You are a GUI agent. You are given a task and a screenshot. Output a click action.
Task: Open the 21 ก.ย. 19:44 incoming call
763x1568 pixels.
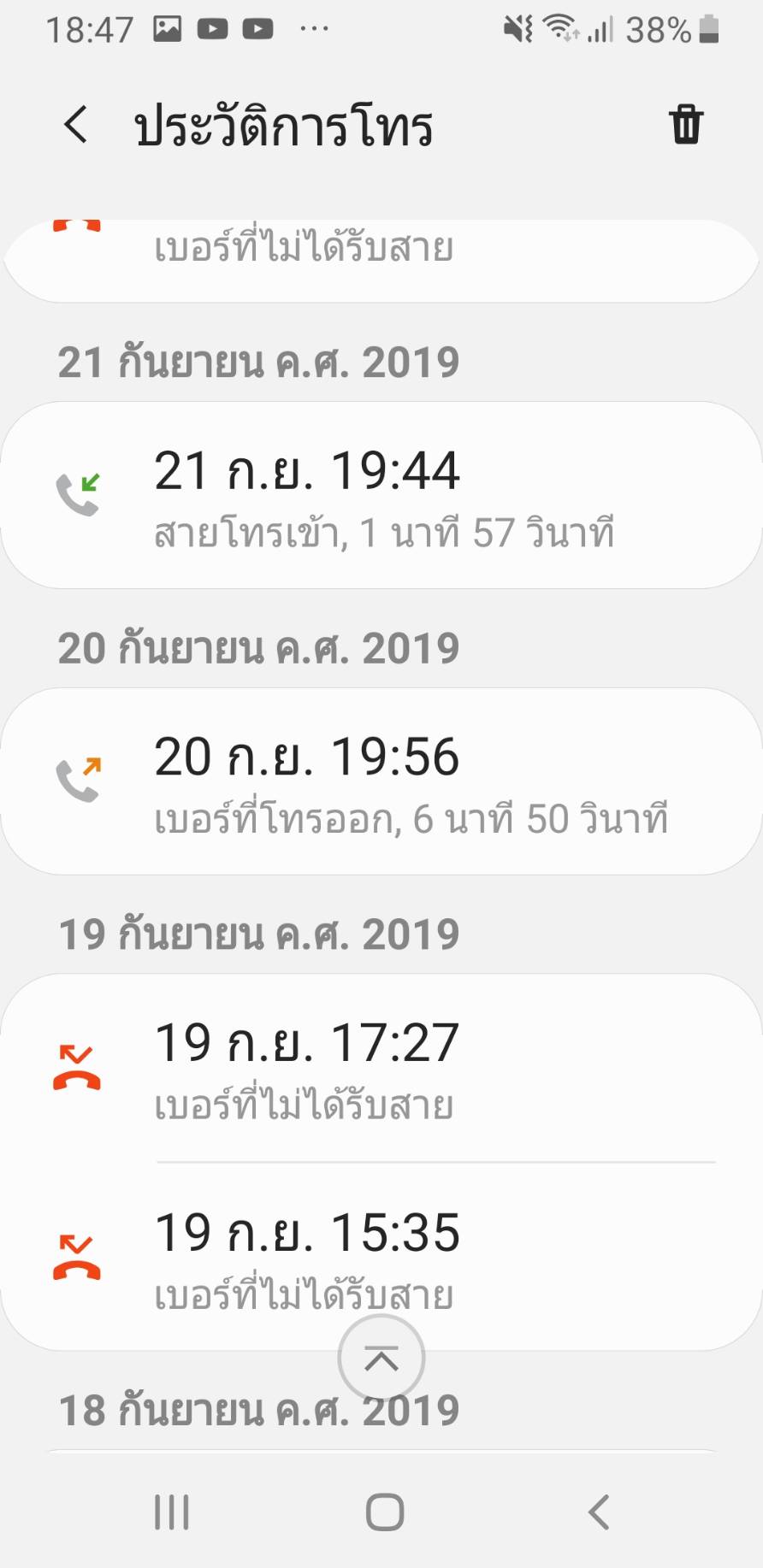click(x=381, y=496)
